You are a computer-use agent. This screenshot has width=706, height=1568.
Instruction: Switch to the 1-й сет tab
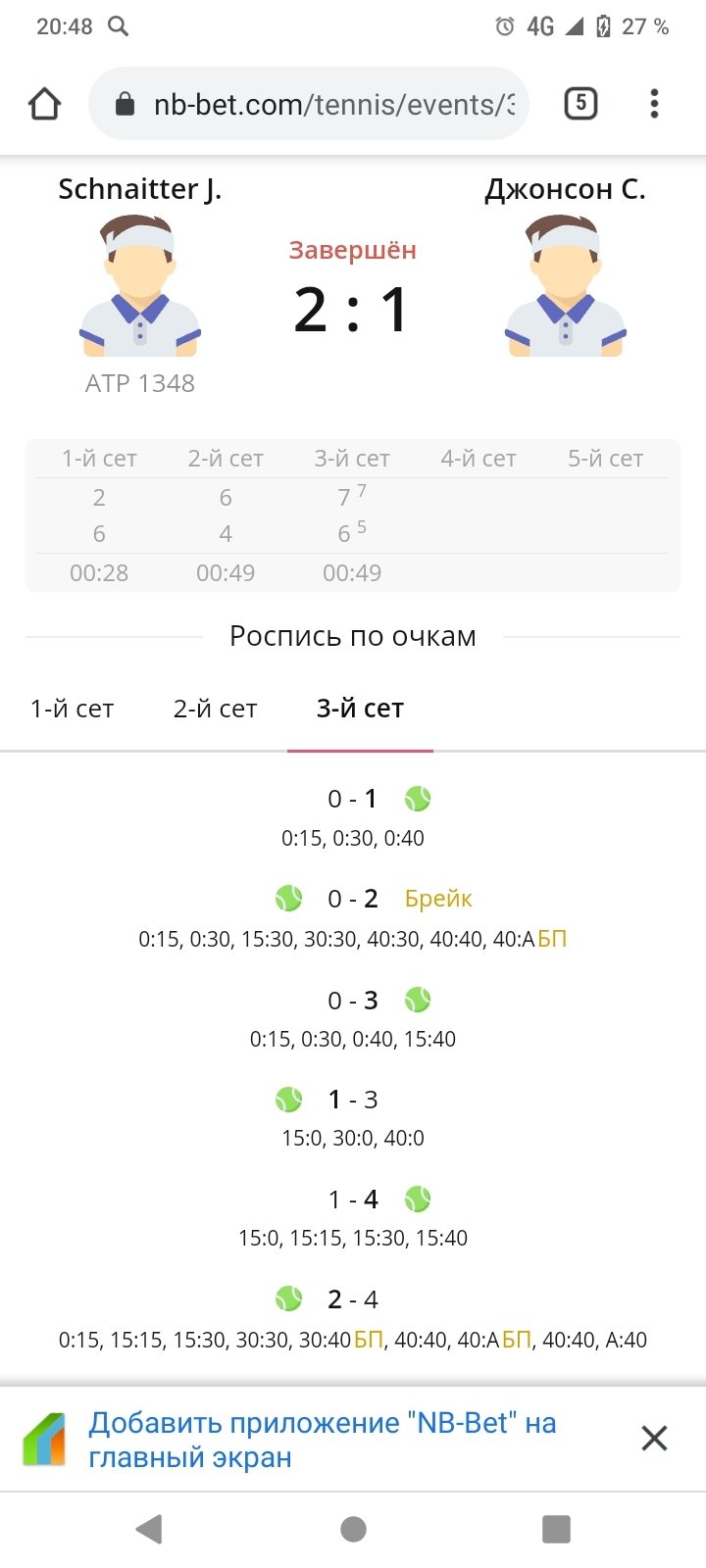coord(72,709)
